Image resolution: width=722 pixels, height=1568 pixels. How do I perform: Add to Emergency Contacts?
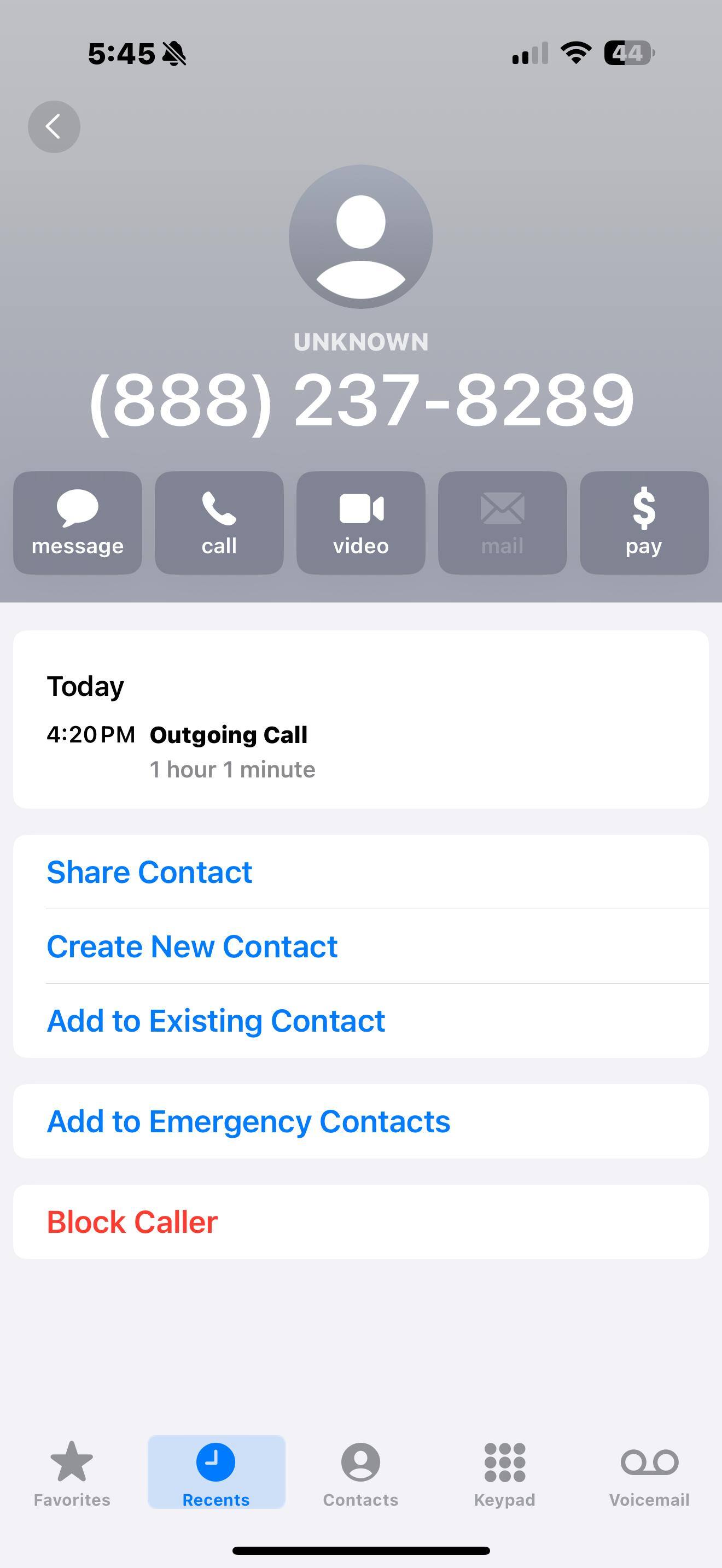[x=248, y=1121]
